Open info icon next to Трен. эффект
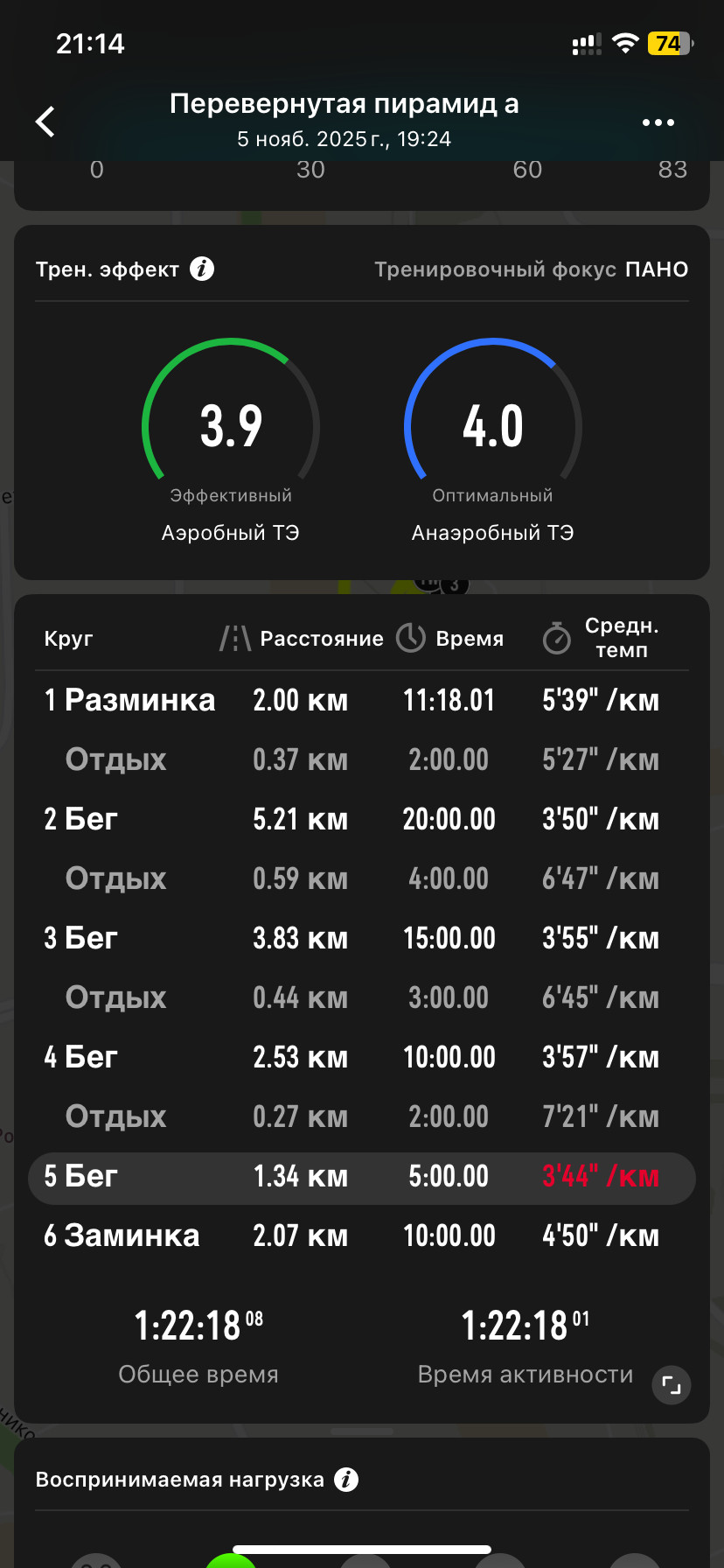This screenshot has width=724, height=1568. [x=202, y=269]
